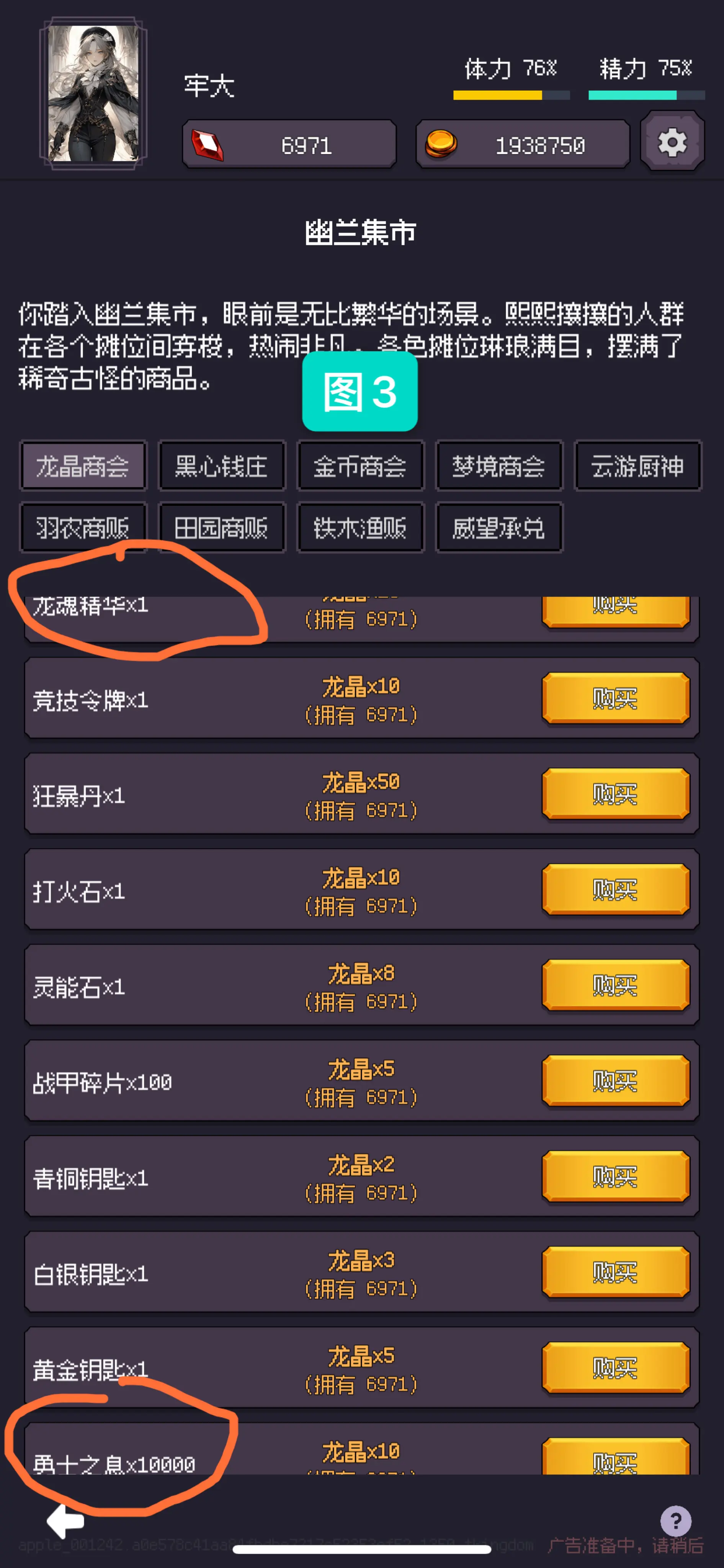The width and height of the screenshot is (724, 1568).
Task: Buy 竞技令牌x1 for 10 龙晶
Action: 615,698
